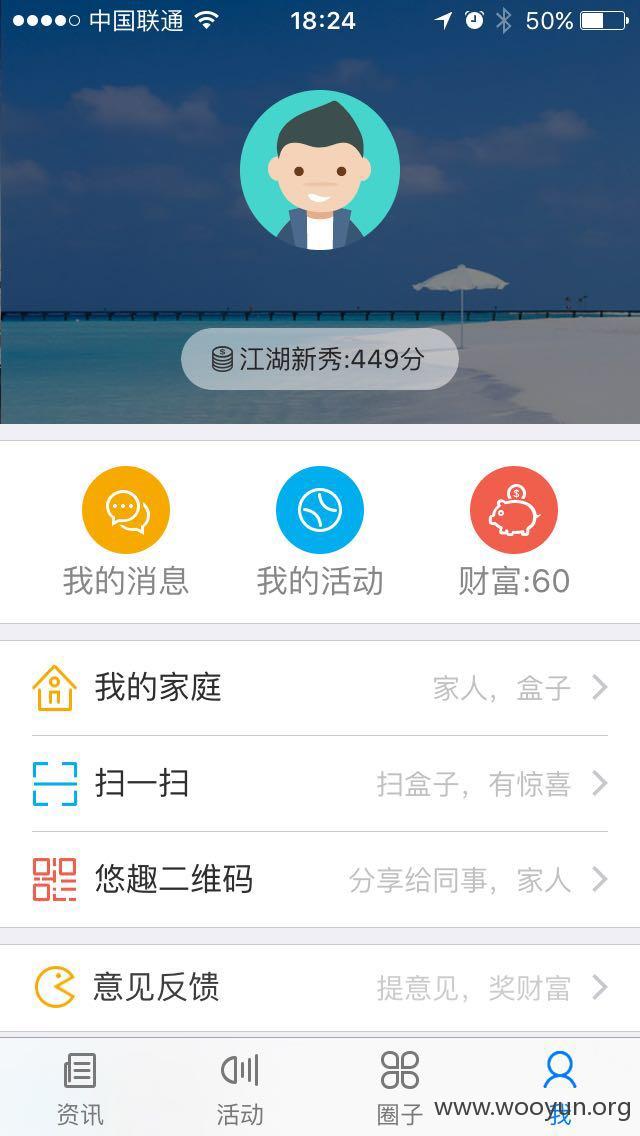Open 我的活动 activities

coord(320,532)
